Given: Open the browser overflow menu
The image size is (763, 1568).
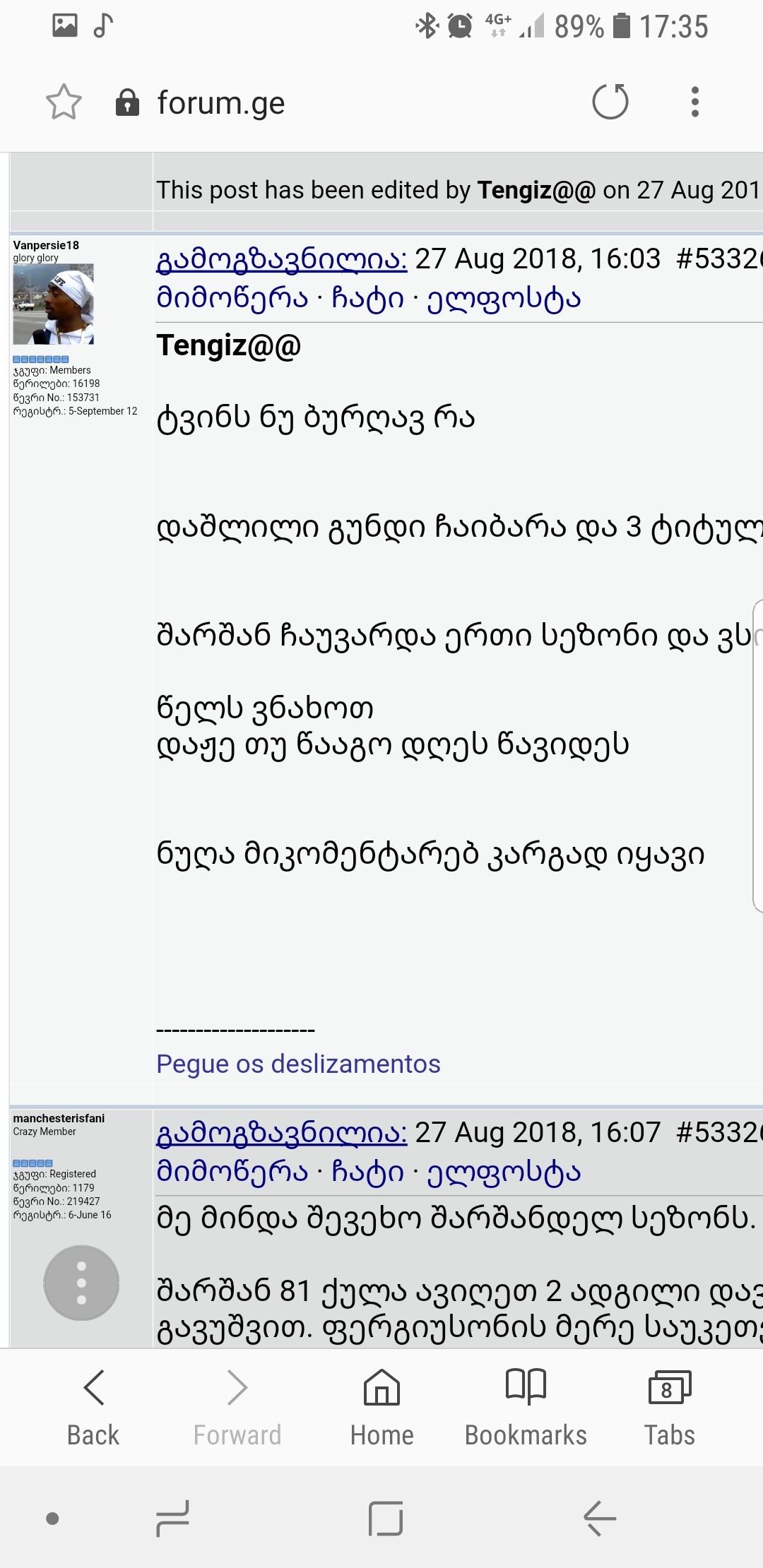Looking at the screenshot, I should 694,102.
